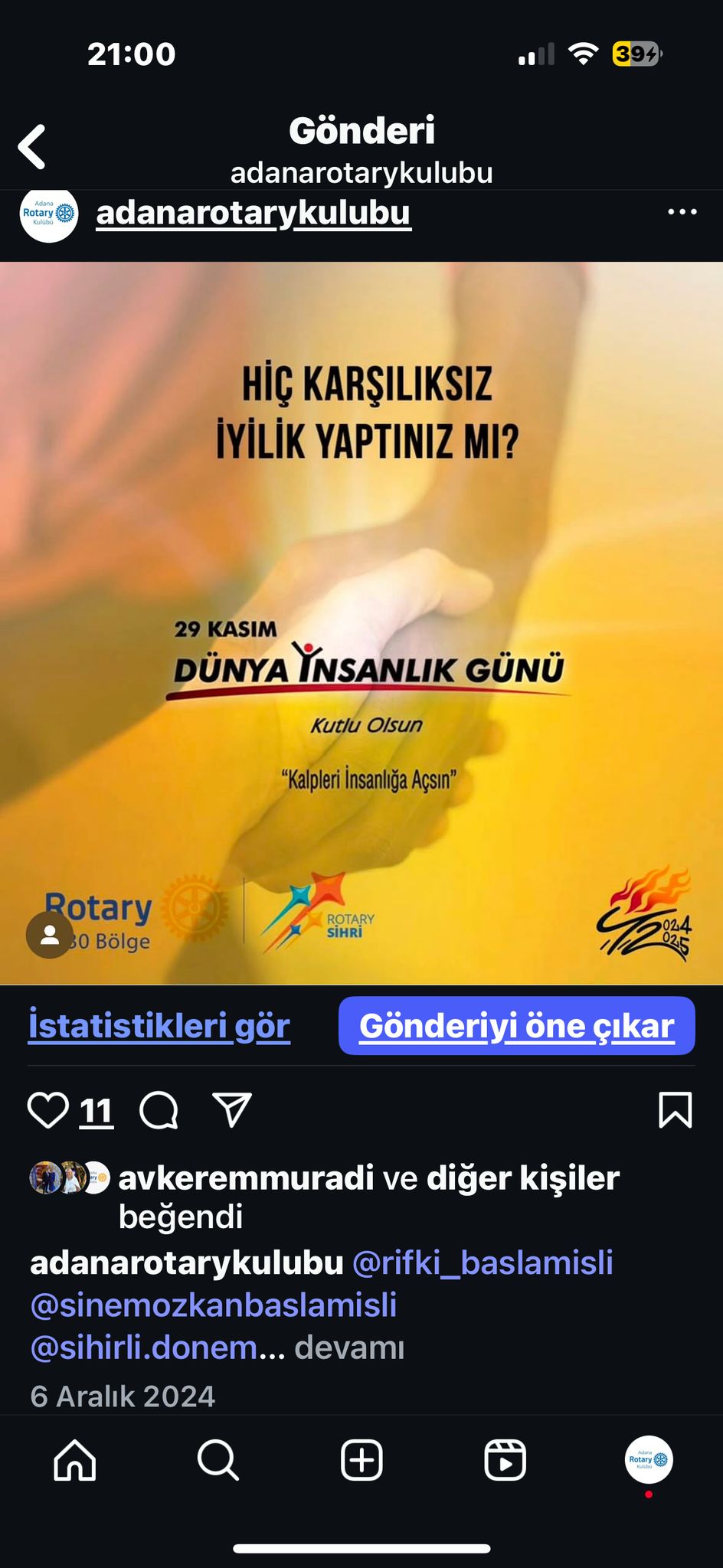
Task: Go back using the top-left arrow
Action: coord(32,146)
